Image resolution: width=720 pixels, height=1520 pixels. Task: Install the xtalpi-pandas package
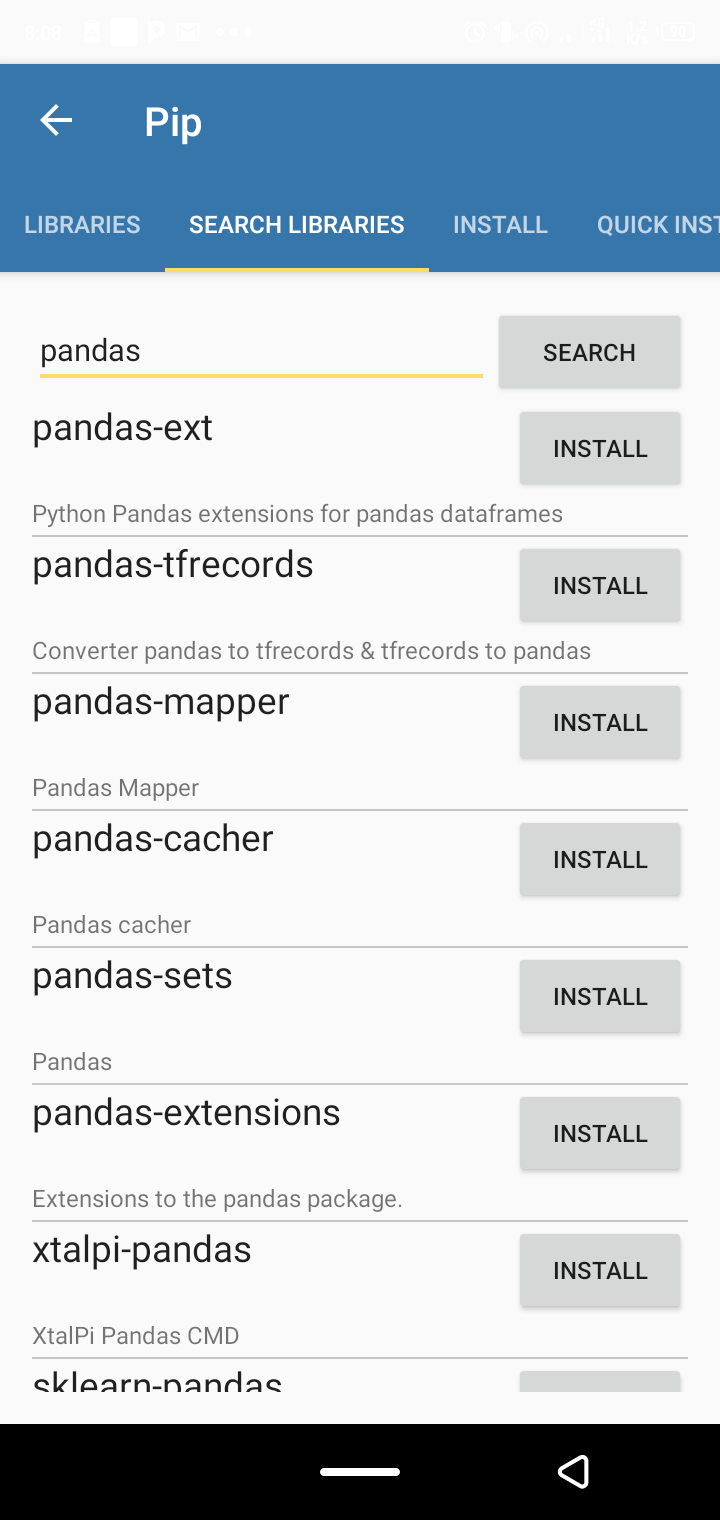pos(600,1270)
